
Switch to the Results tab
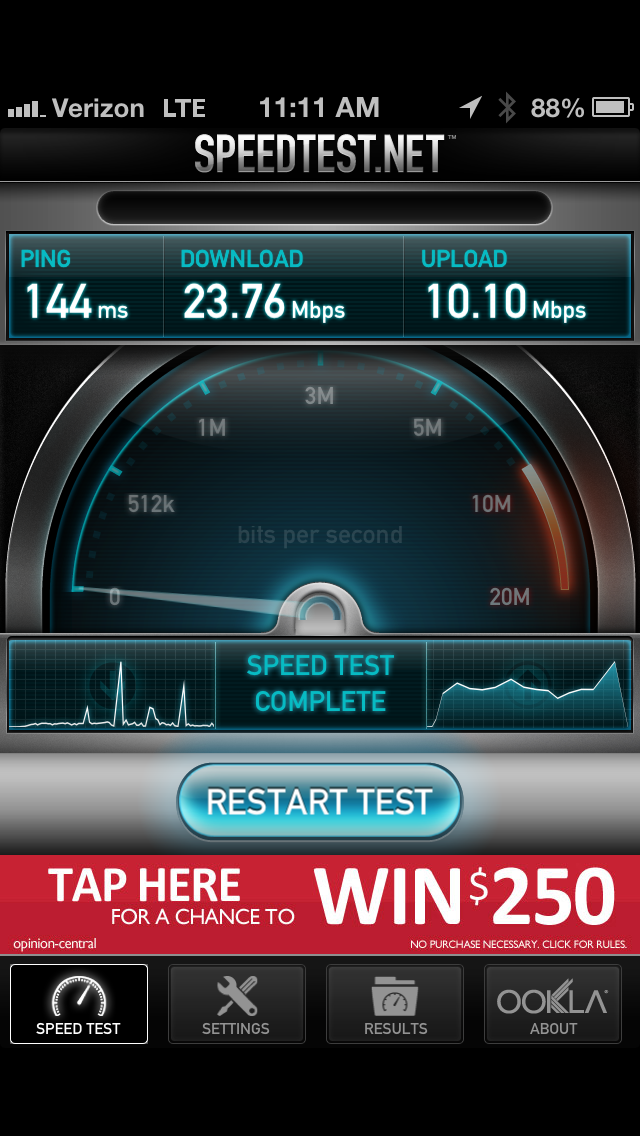(x=395, y=1003)
